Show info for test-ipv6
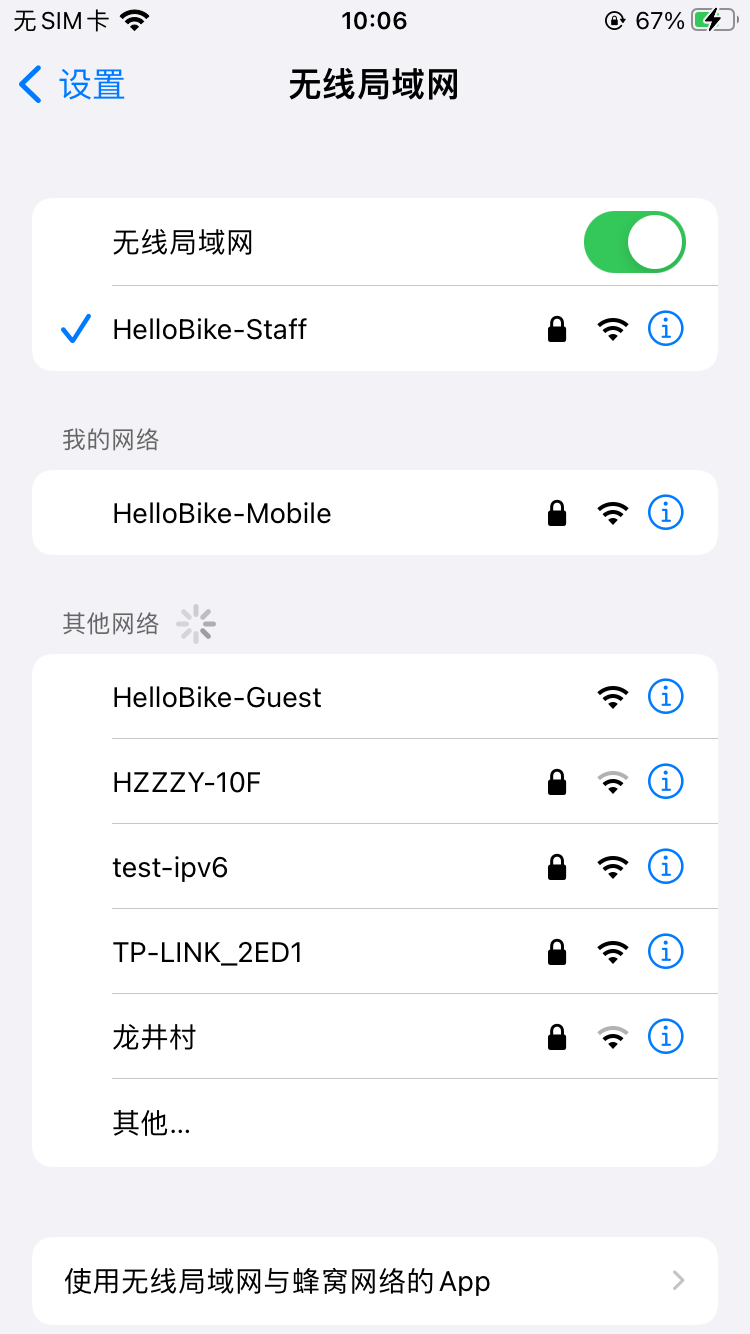750x1334 pixels. coord(666,866)
